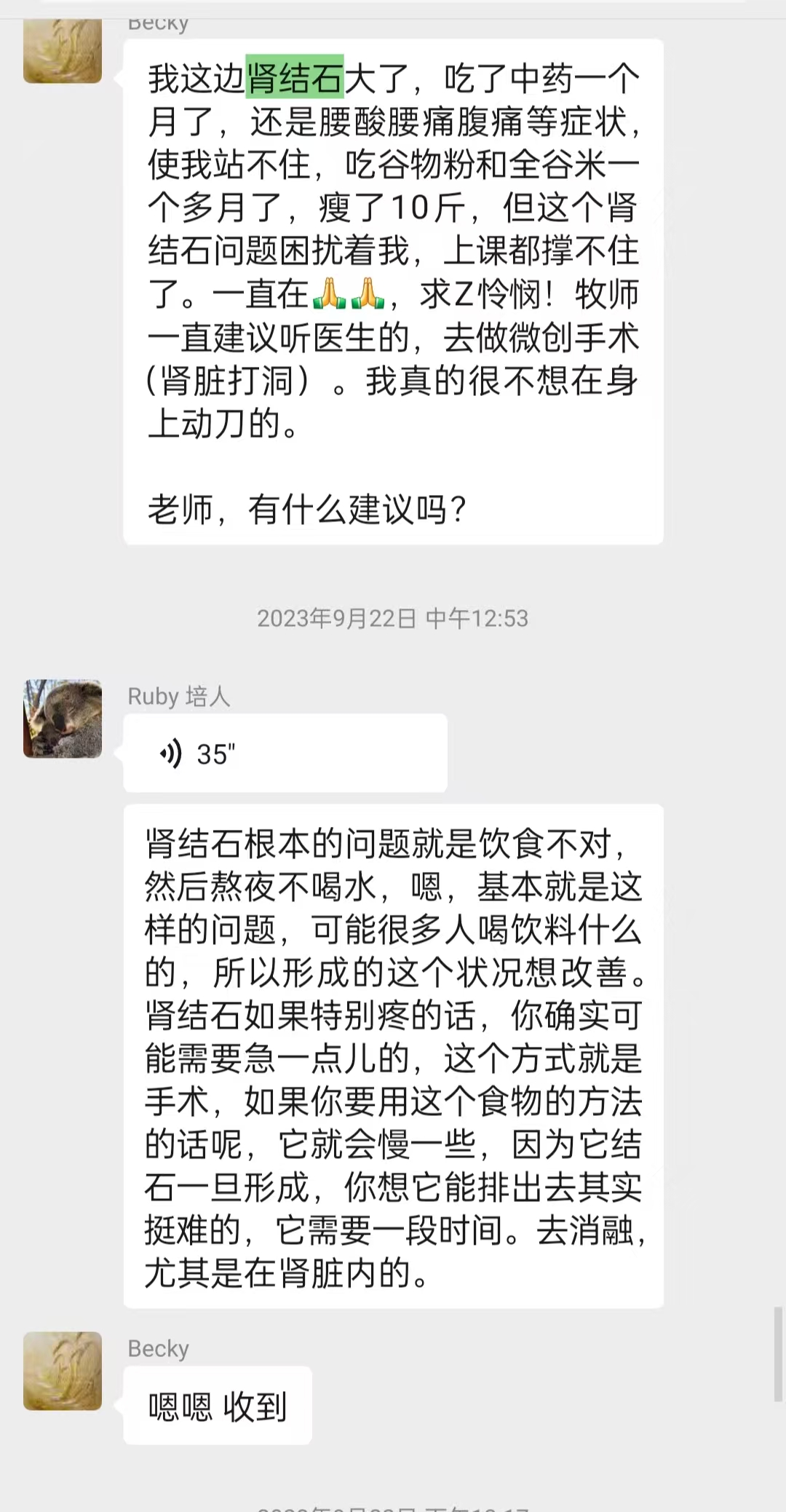Image resolution: width=786 pixels, height=1512 pixels.
Task: Play Ruby's 35-second voice message
Action: point(285,753)
